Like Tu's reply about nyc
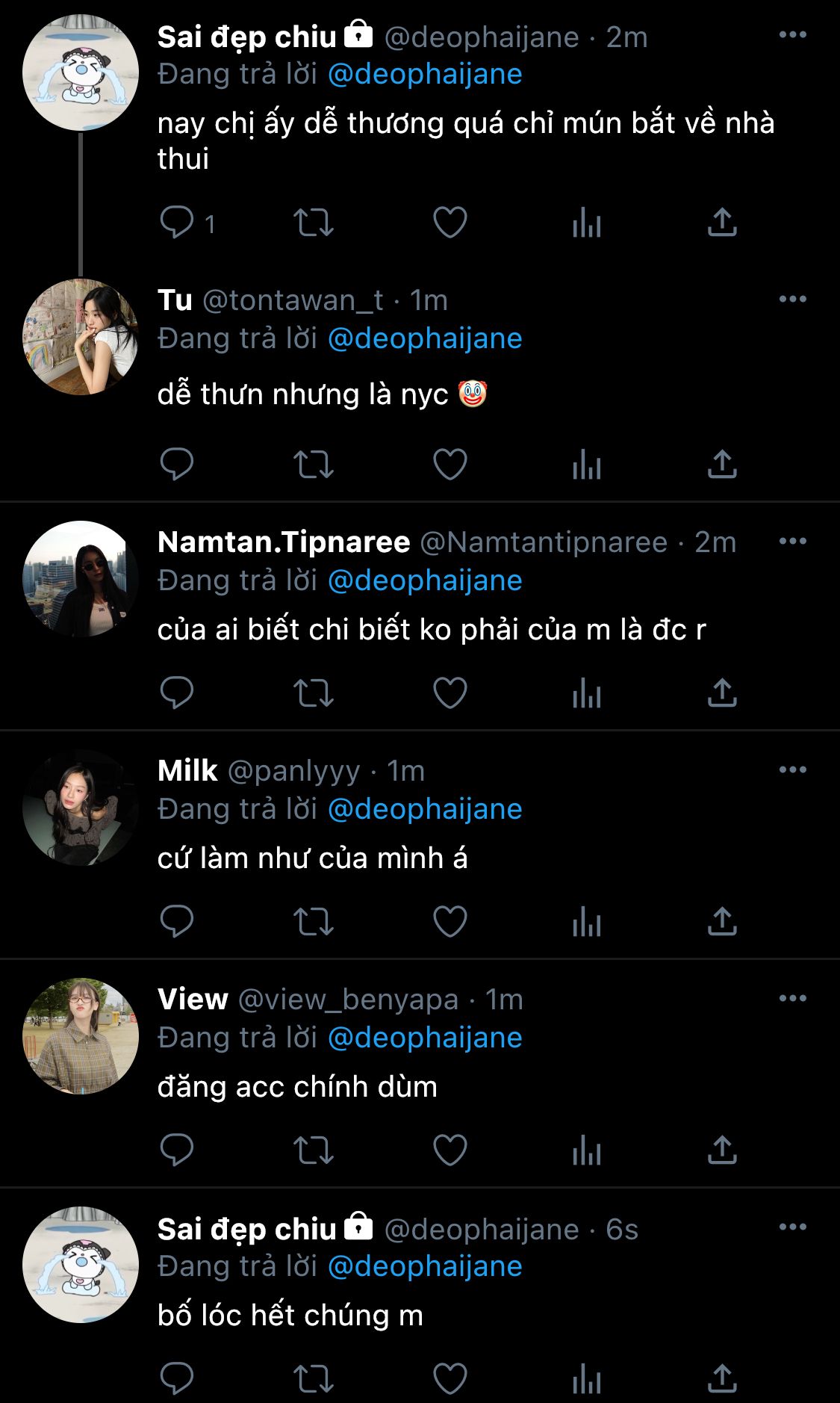This screenshot has width=840, height=1403. tap(449, 464)
